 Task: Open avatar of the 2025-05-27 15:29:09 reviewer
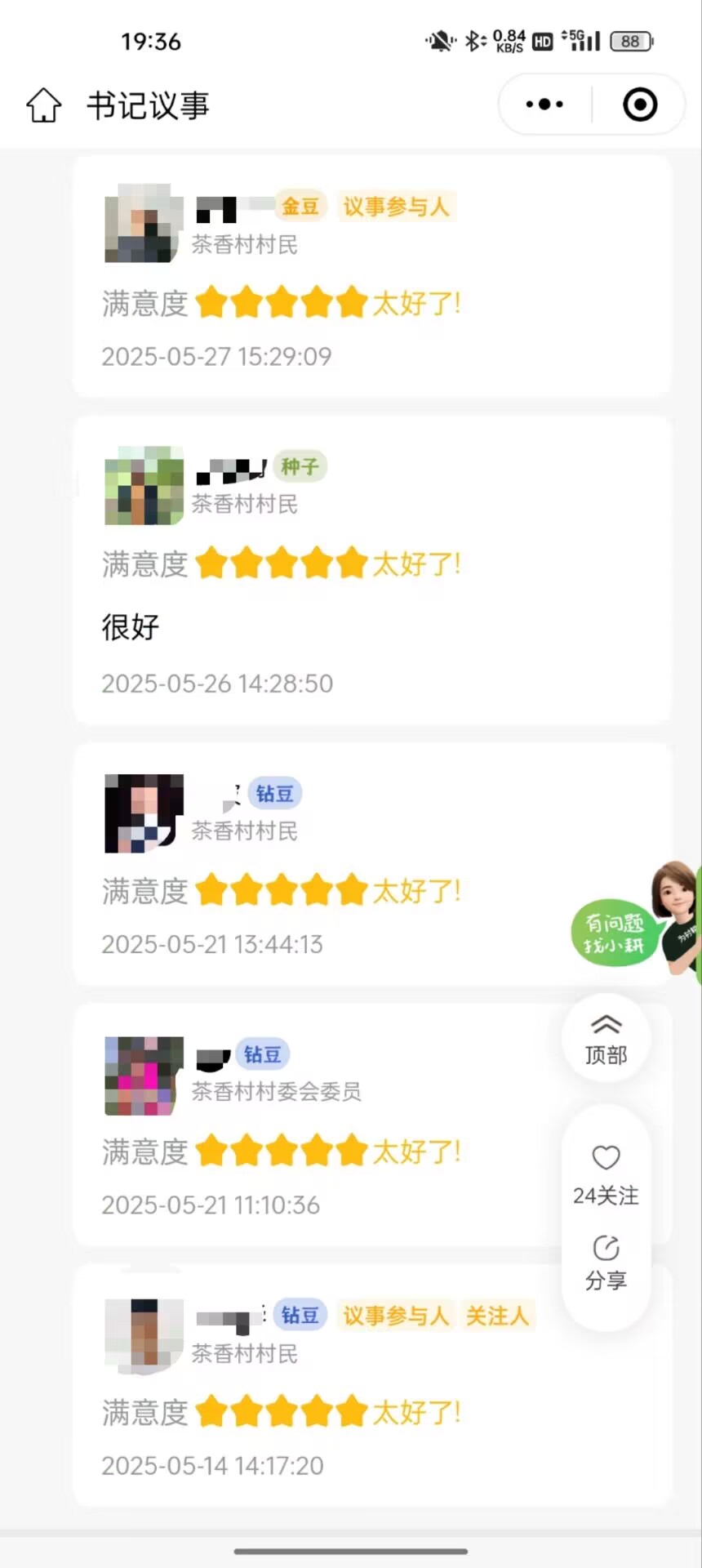click(144, 223)
